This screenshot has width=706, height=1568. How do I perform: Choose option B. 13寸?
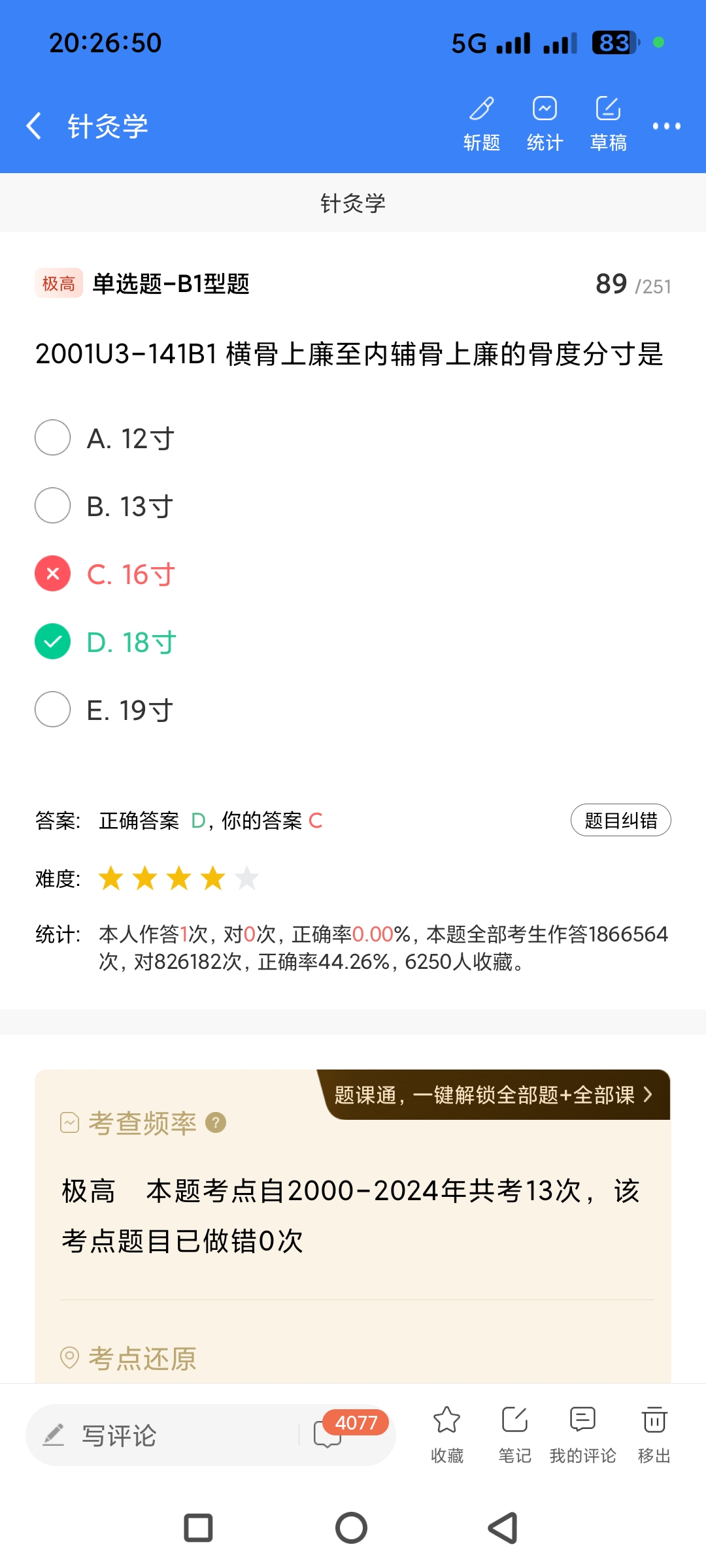[53, 506]
